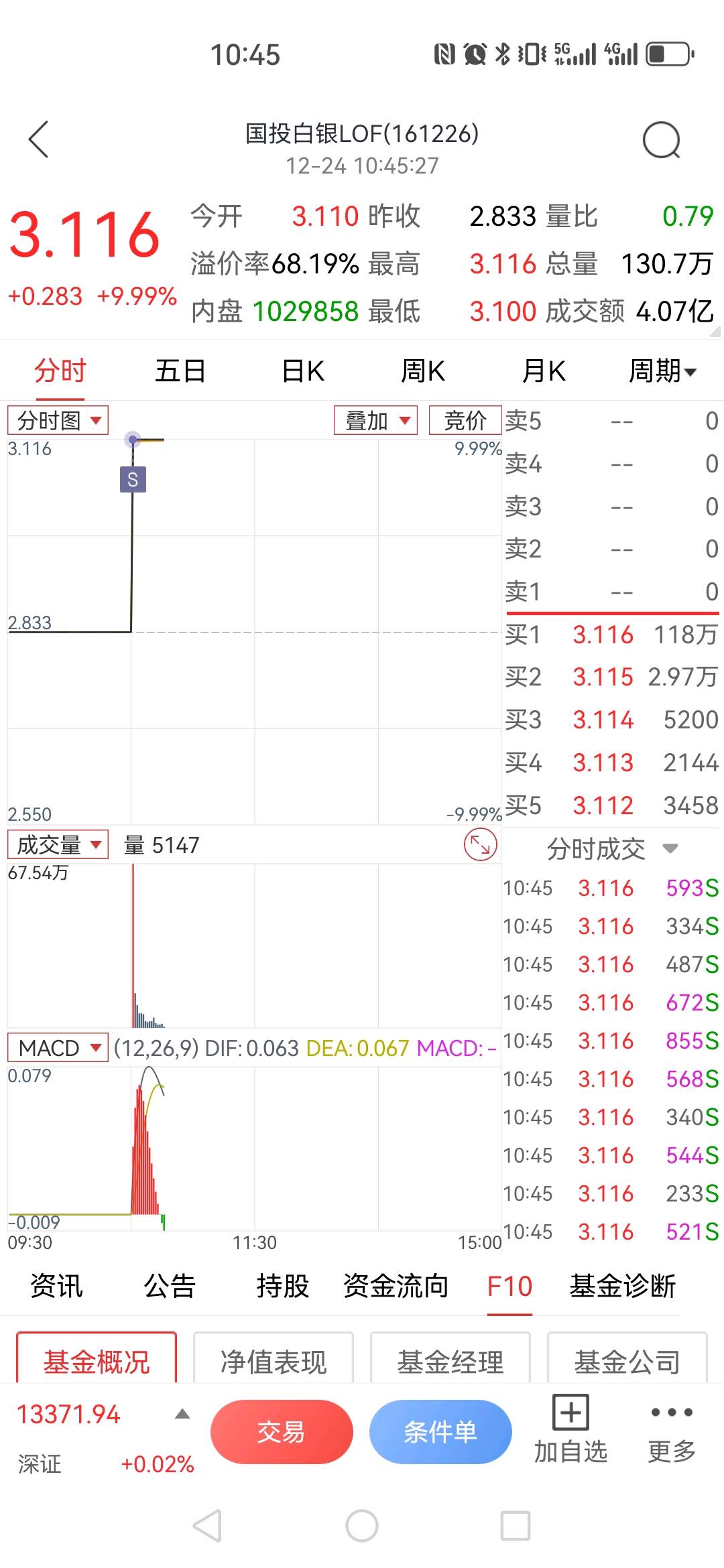Image resolution: width=724 pixels, height=1568 pixels.
Task: View the 月K chart tab
Action: (544, 371)
